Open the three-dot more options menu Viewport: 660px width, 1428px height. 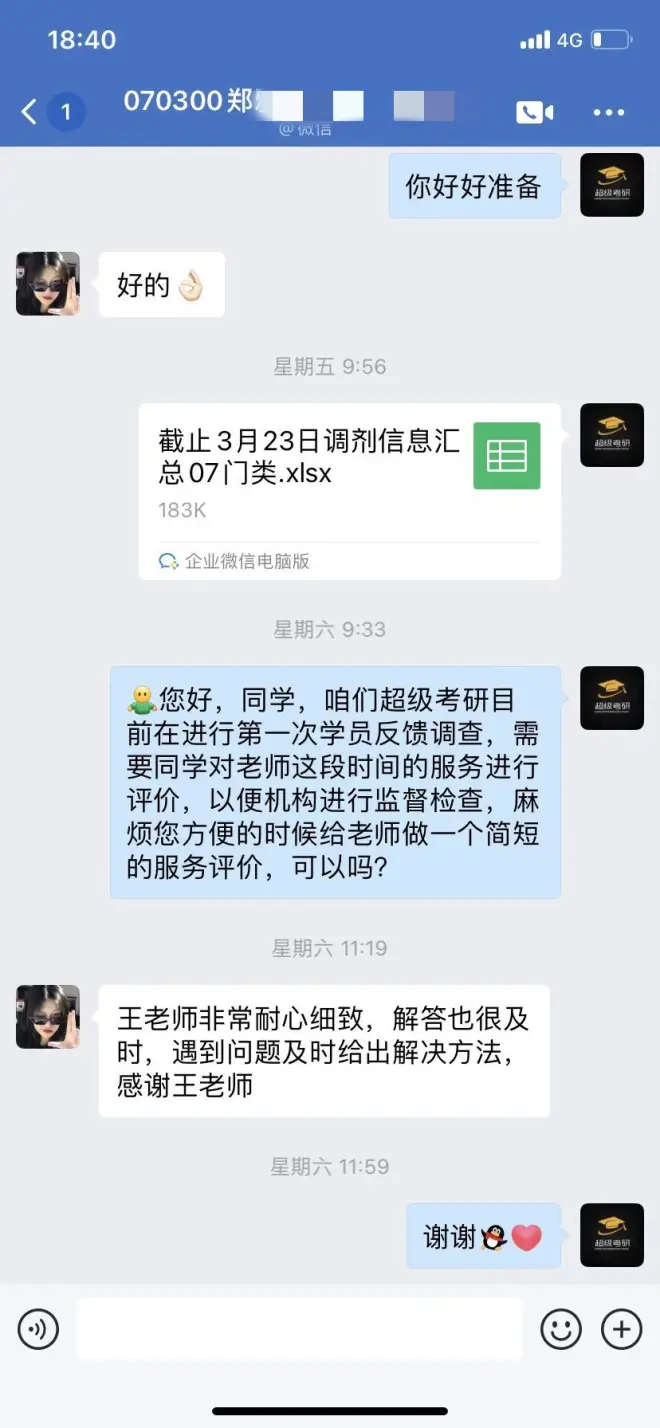[608, 112]
